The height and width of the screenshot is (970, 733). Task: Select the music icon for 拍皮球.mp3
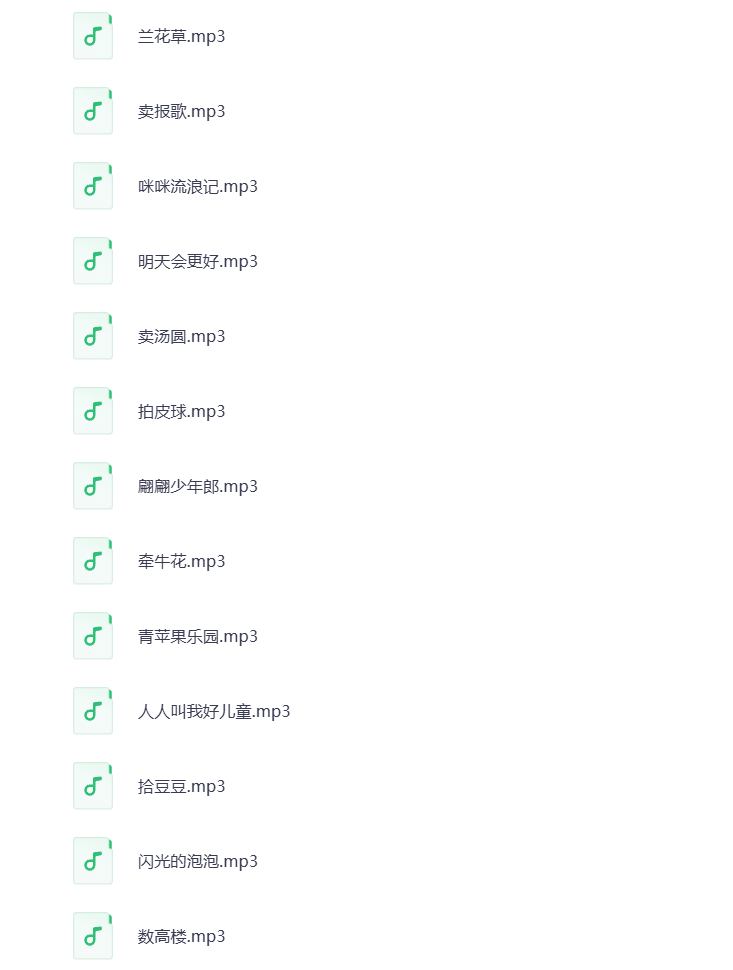(92, 411)
